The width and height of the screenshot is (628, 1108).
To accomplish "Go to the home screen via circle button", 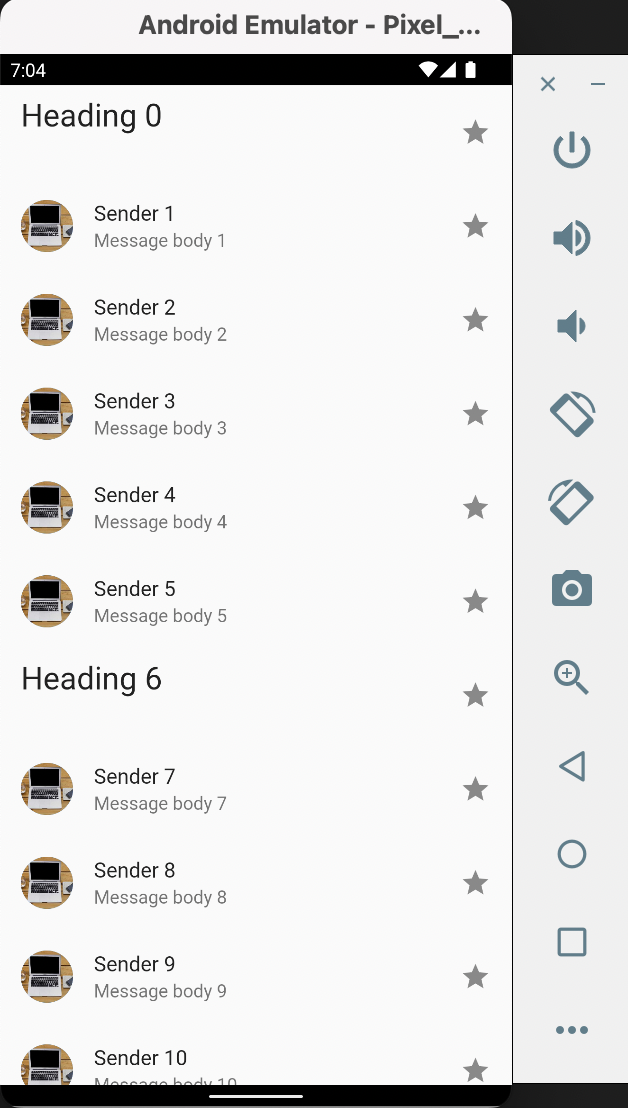I will click(571, 854).
